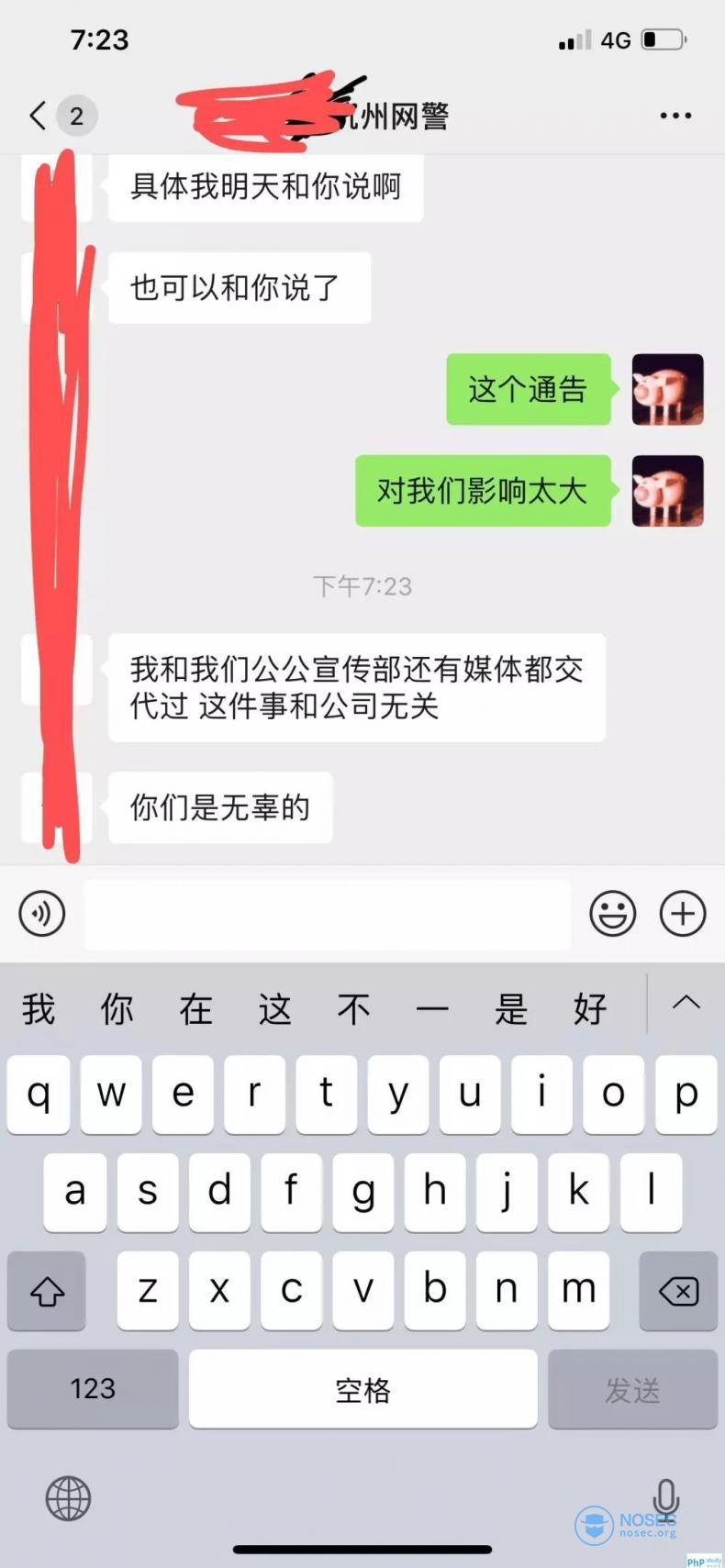Screen dimensions: 725x1568
Task: Open the chat's three-dot menu
Action: [675, 116]
